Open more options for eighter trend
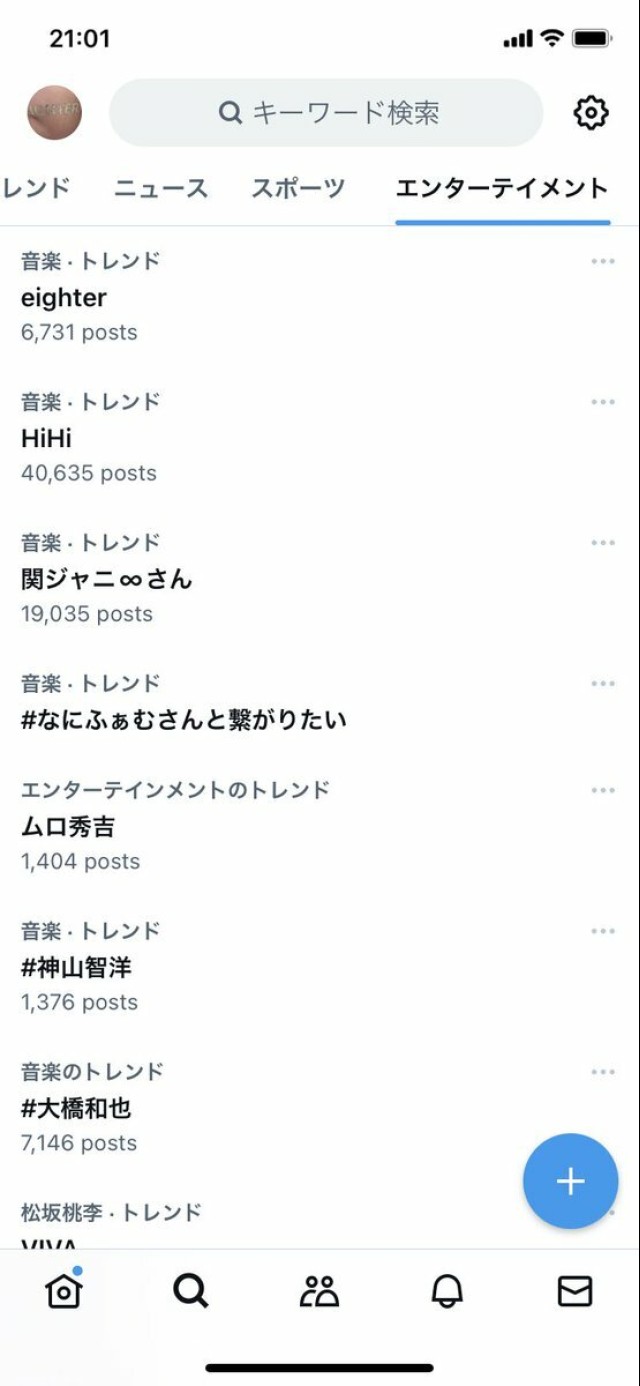640x1386 pixels. [602, 262]
